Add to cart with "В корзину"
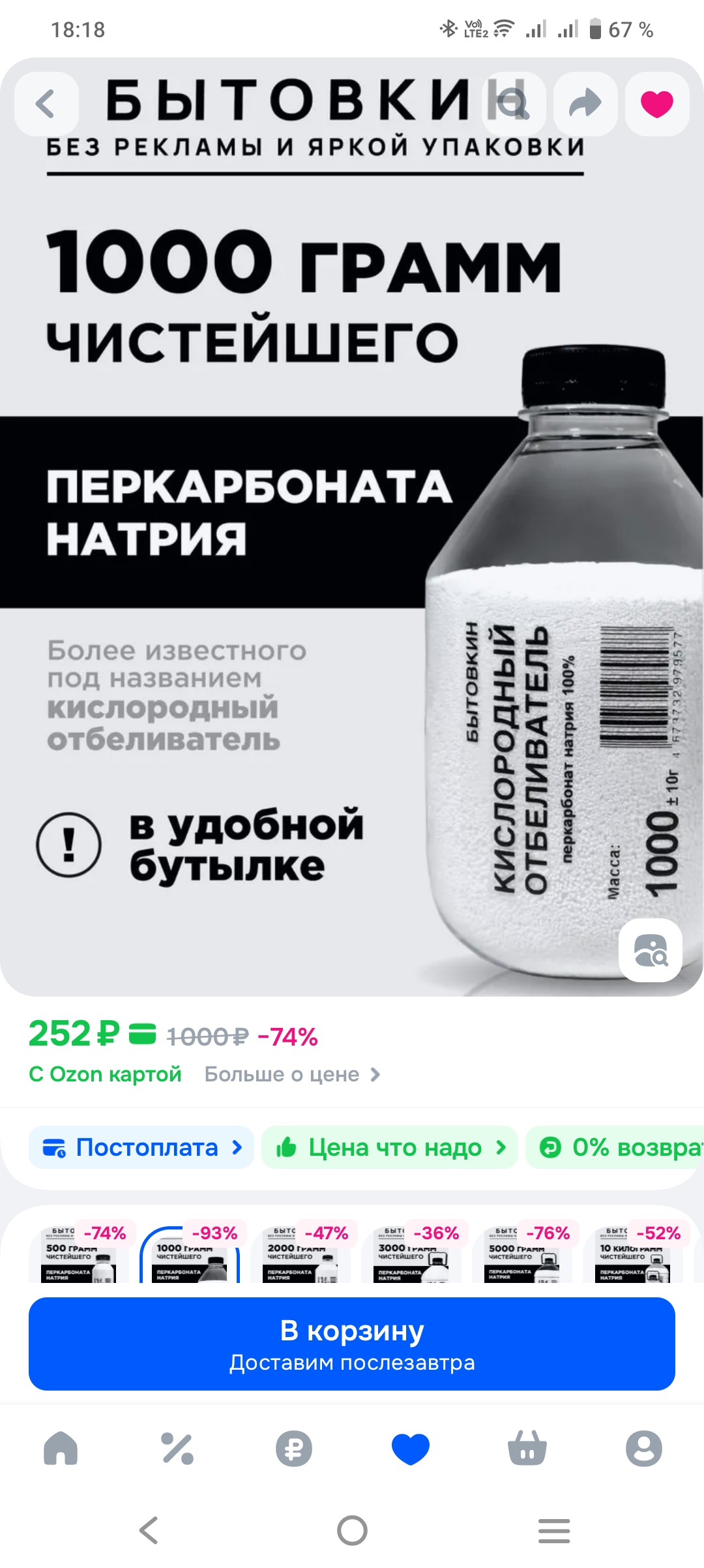Image resolution: width=704 pixels, height=1568 pixels. pos(352,1344)
